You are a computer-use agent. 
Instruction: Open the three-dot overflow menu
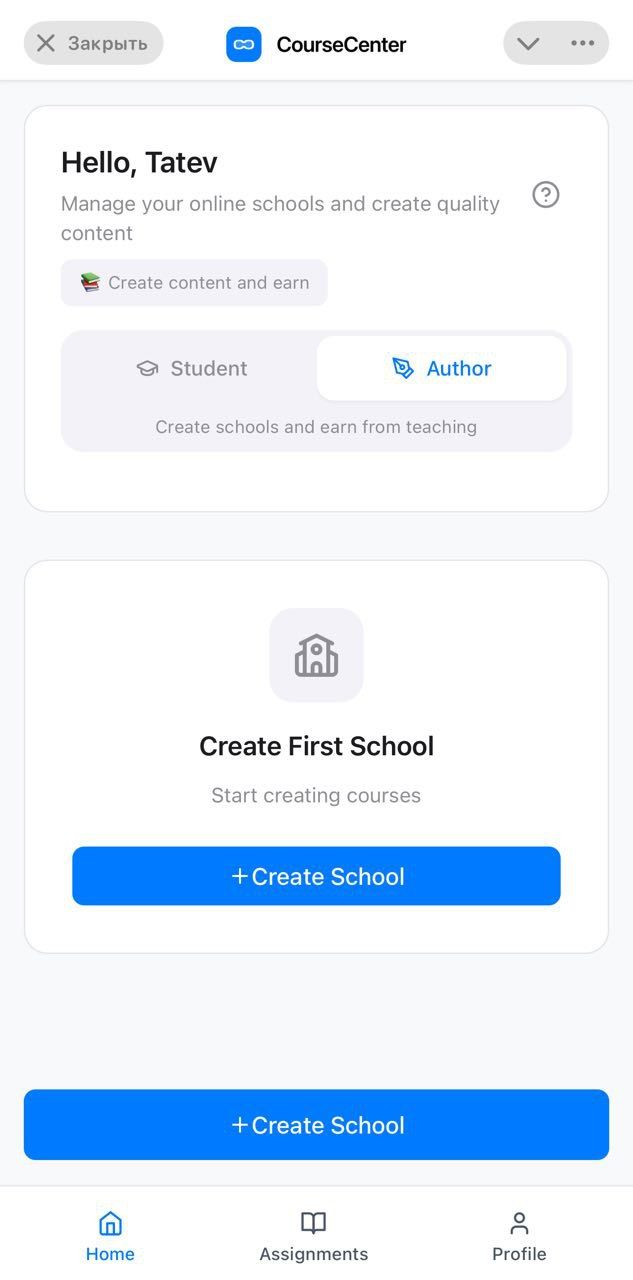582,43
